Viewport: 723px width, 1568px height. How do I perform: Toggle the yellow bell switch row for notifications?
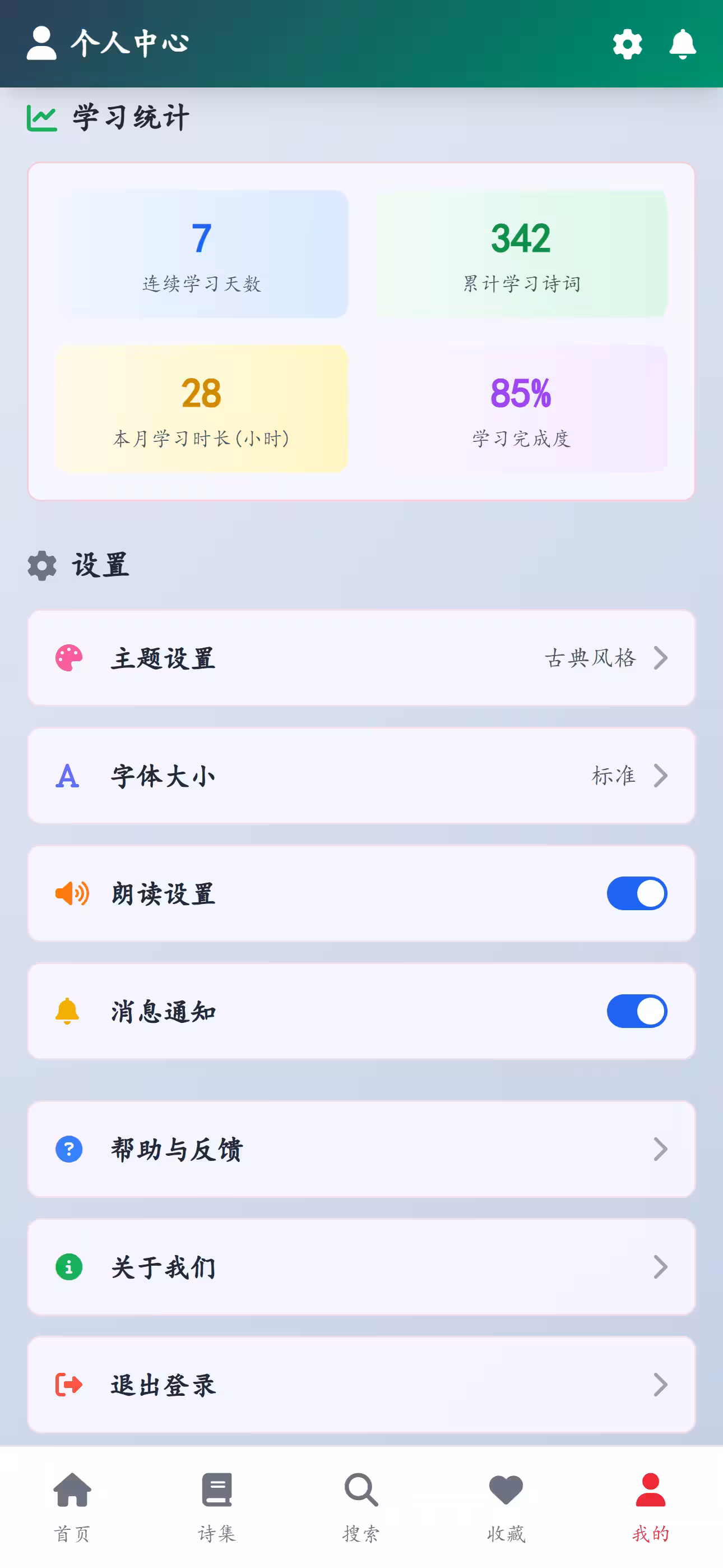click(x=637, y=1011)
